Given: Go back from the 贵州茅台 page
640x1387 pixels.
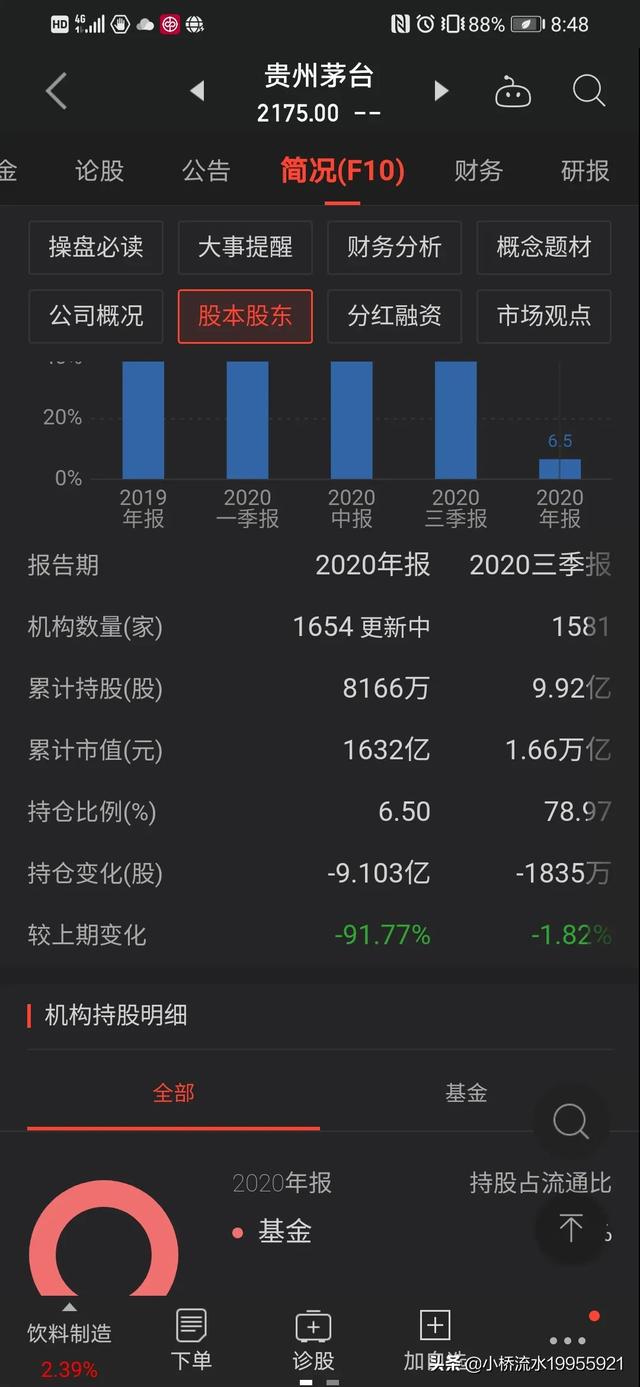Looking at the screenshot, I should tap(57, 92).
